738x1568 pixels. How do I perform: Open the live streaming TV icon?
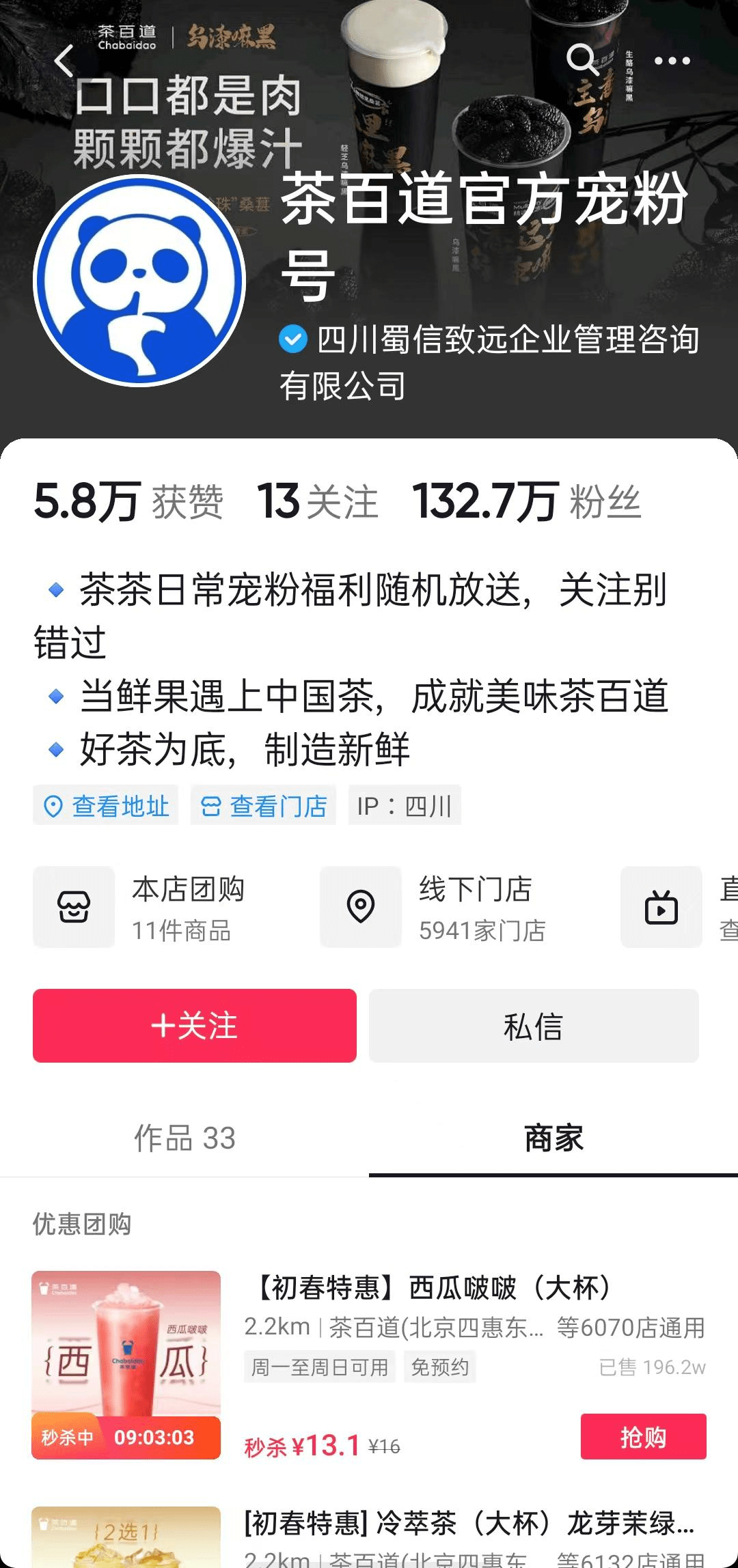pos(660,908)
